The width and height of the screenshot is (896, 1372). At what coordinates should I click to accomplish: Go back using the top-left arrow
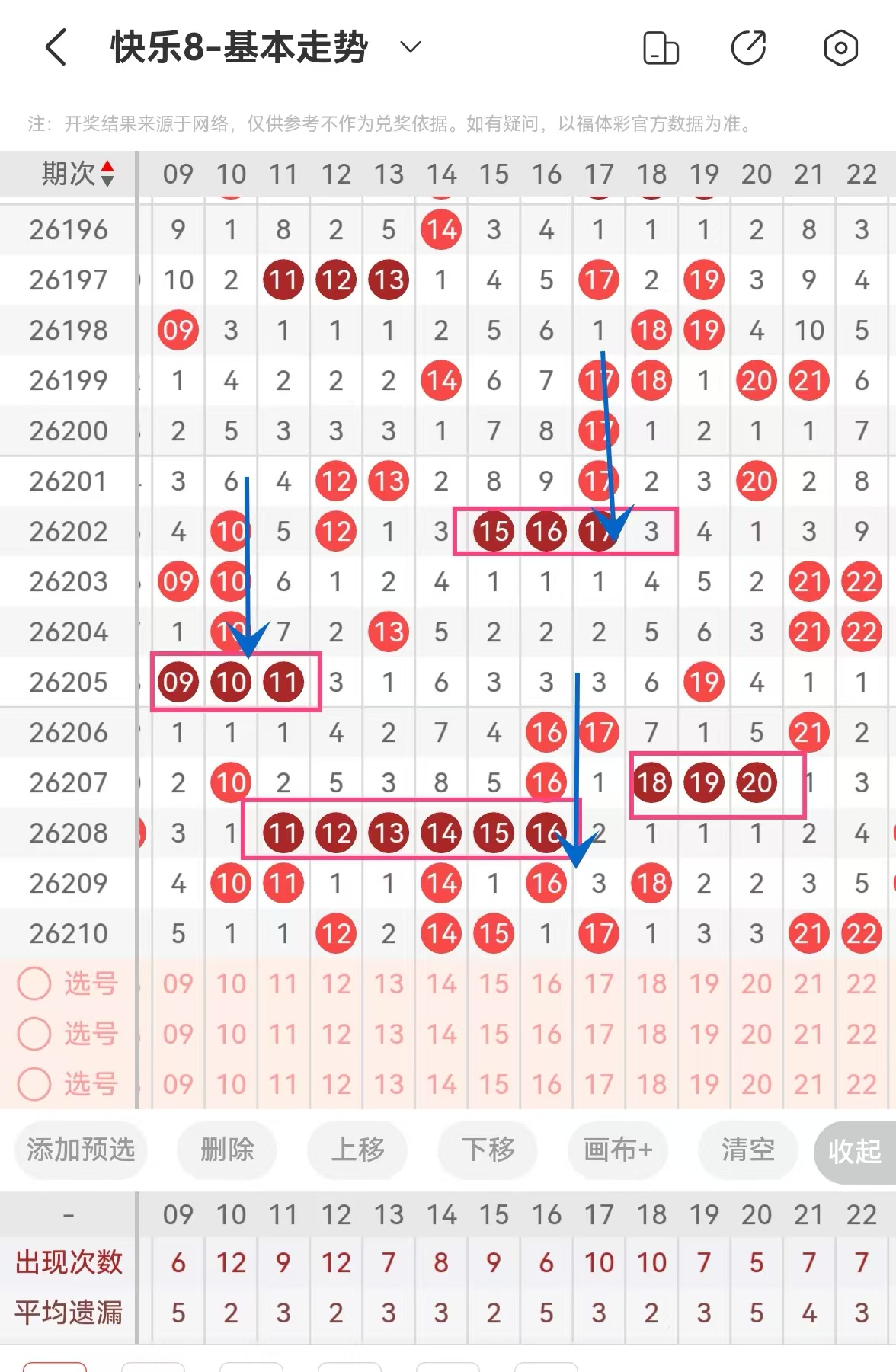[x=56, y=47]
